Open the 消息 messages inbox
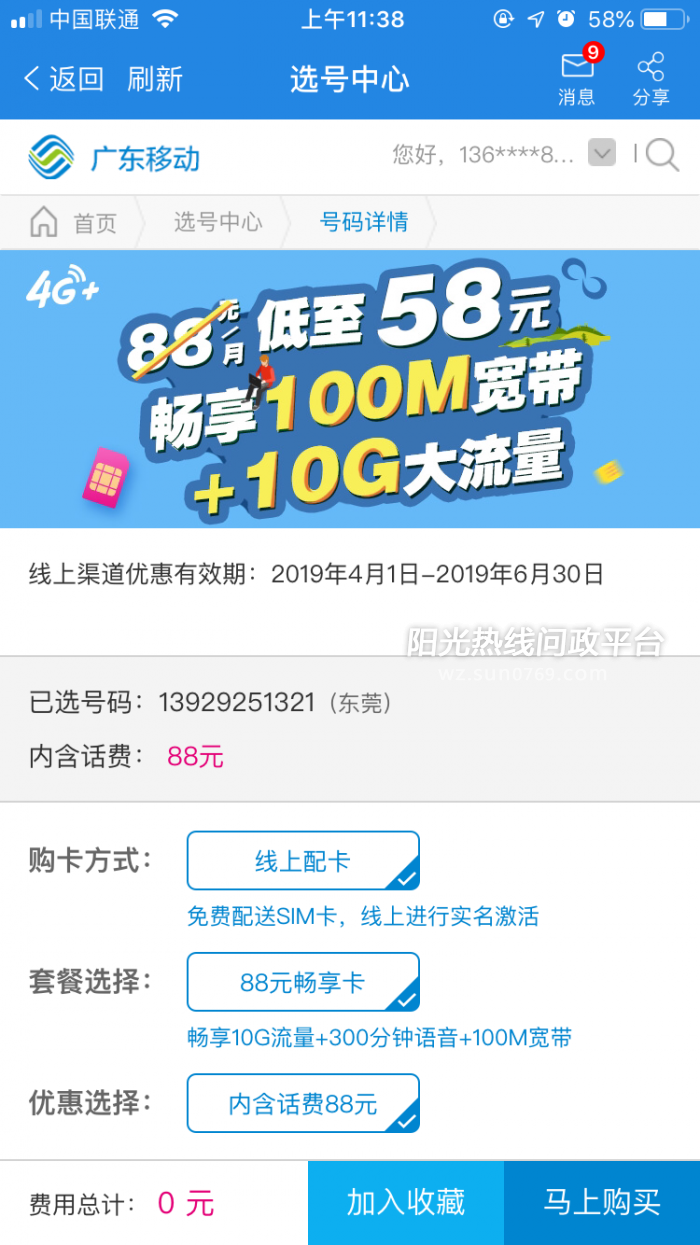Image resolution: width=700 pixels, height=1245 pixels. tap(577, 79)
